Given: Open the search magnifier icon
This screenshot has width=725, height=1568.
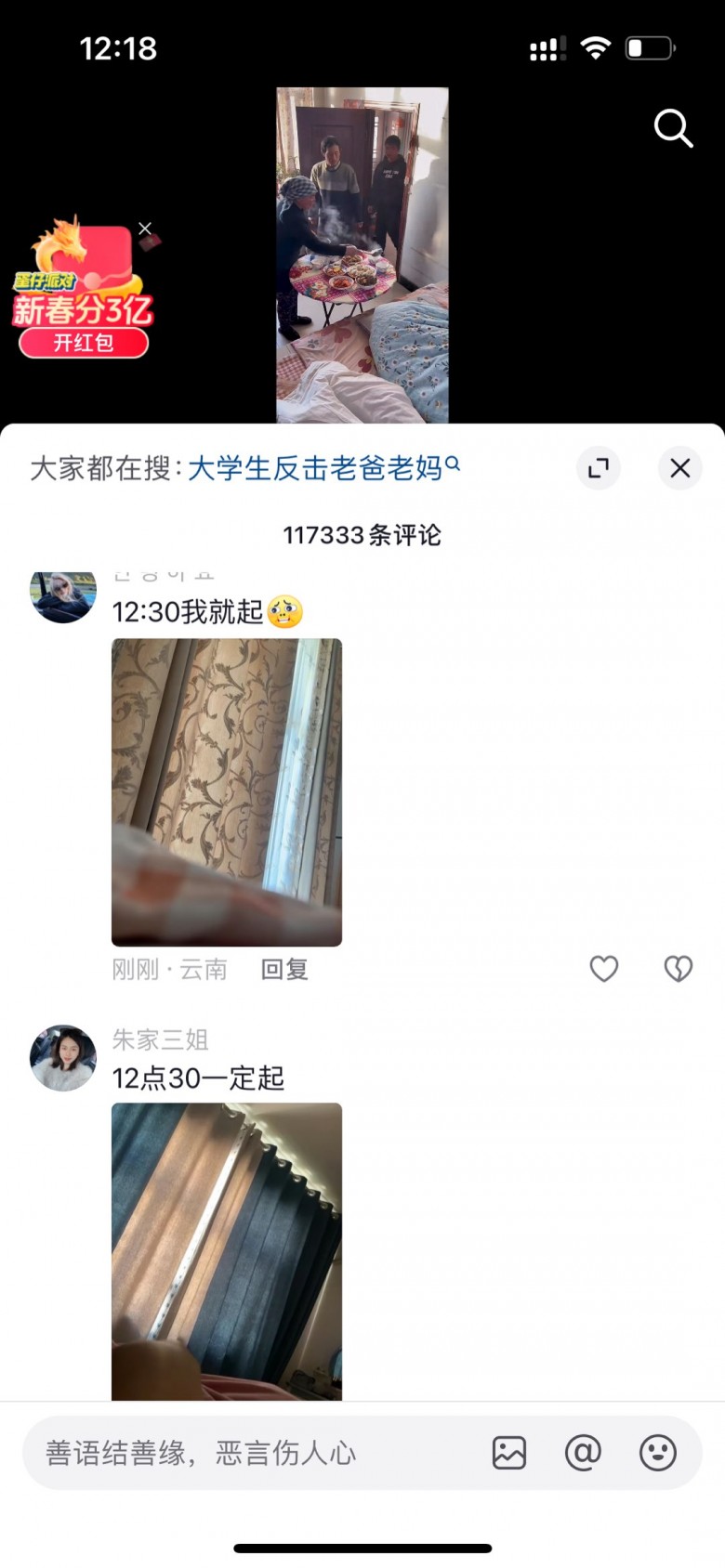Looking at the screenshot, I should [673, 128].
